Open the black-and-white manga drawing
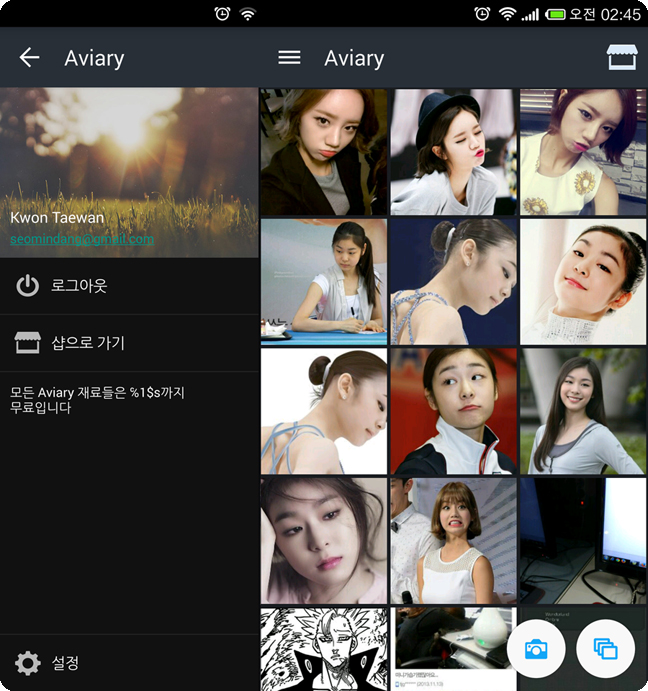The image size is (648, 691). (x=323, y=648)
